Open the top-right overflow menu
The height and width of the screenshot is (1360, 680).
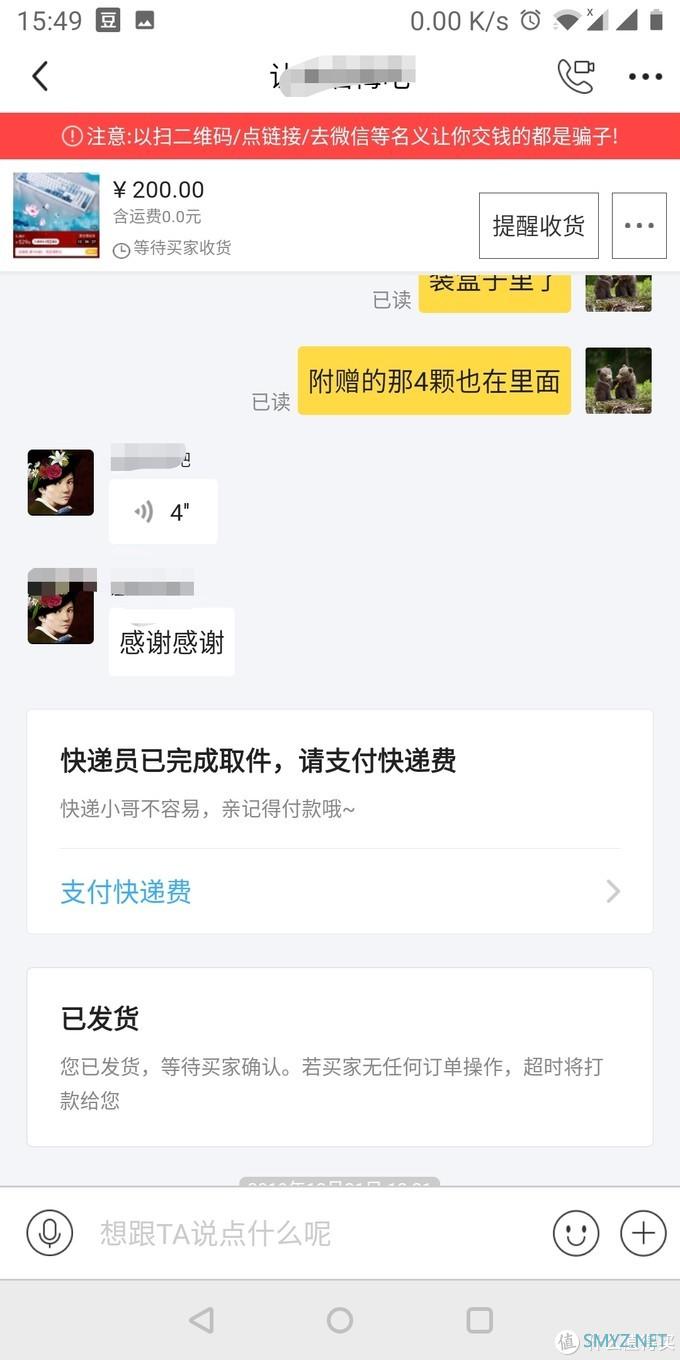click(645, 76)
